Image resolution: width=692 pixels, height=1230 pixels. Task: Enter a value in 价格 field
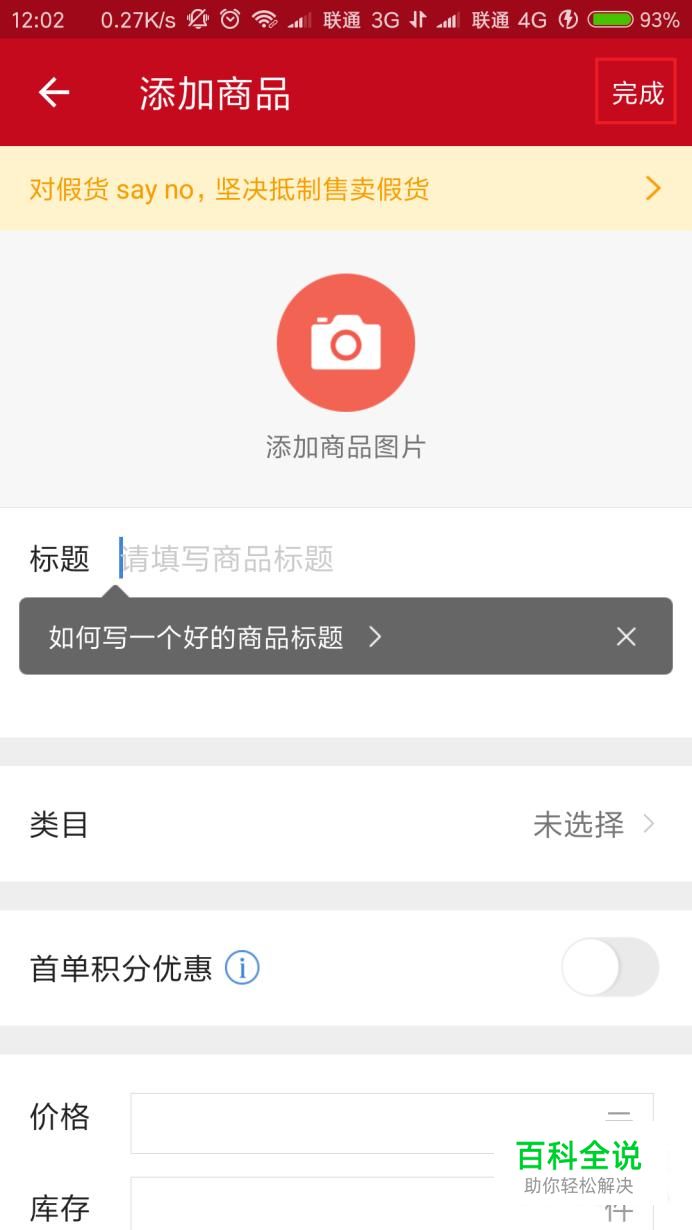392,1123
